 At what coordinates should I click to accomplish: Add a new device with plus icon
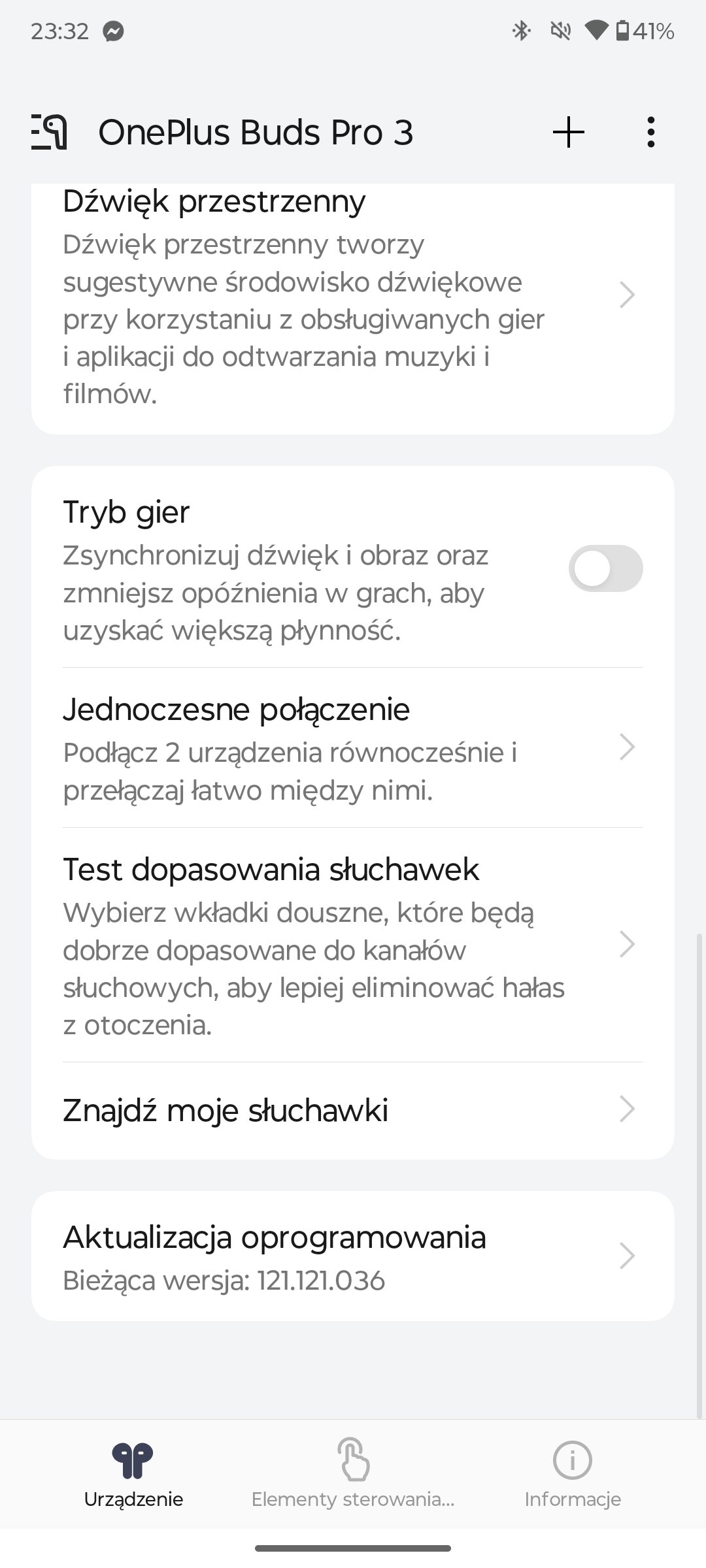coord(568,133)
